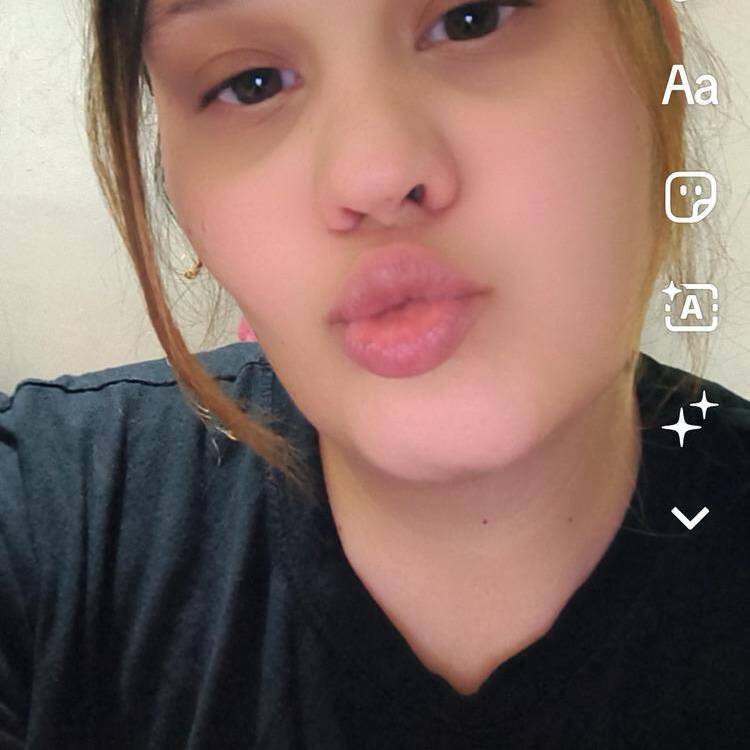Viewport: 750px width, 750px height.
Task: Expand more tools with the down chevron
Action: (x=690, y=517)
